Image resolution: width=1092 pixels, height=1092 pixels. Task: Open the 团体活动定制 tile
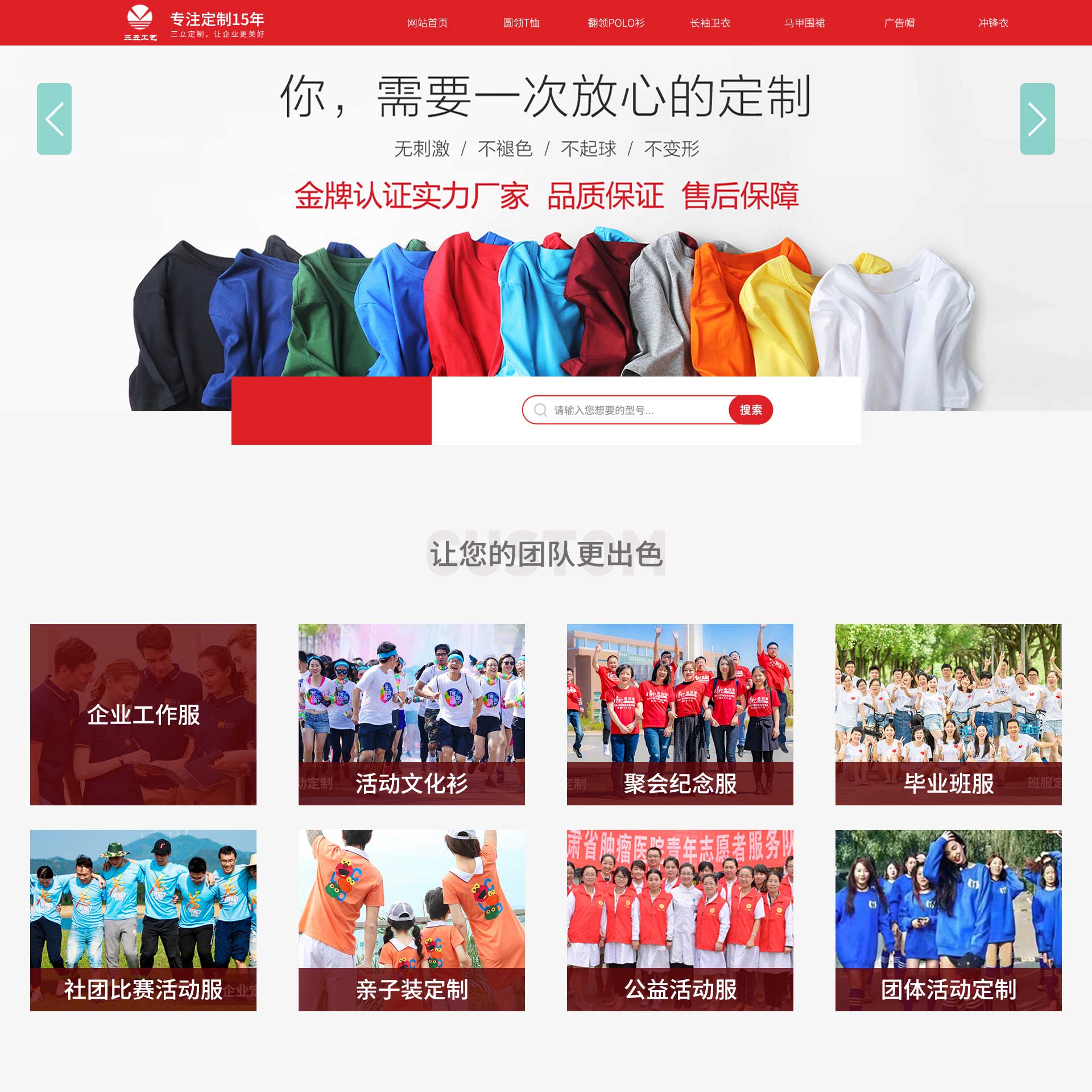point(948,920)
